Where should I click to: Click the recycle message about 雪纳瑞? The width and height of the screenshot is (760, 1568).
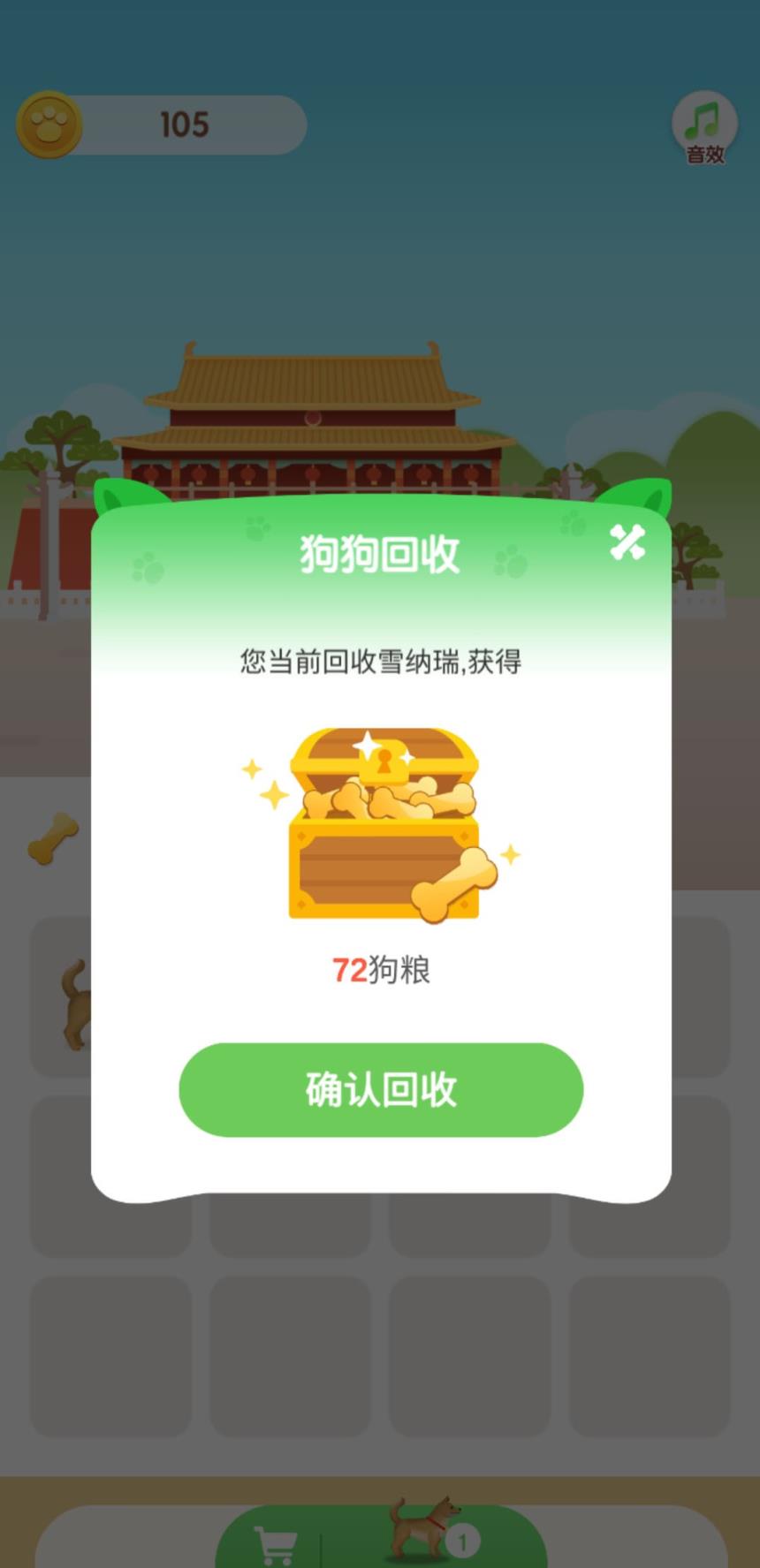coord(380,661)
